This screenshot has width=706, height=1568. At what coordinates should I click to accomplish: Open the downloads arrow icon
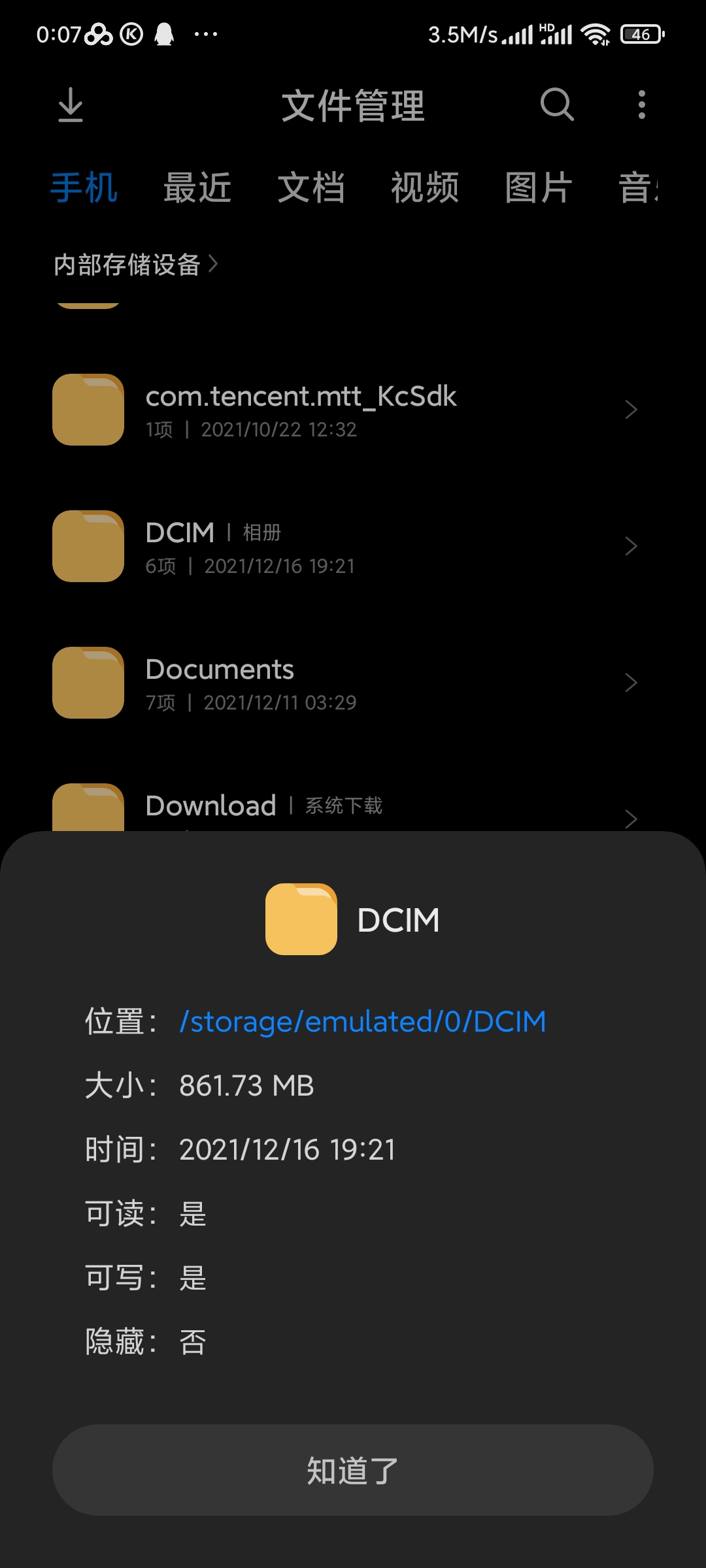point(71,105)
